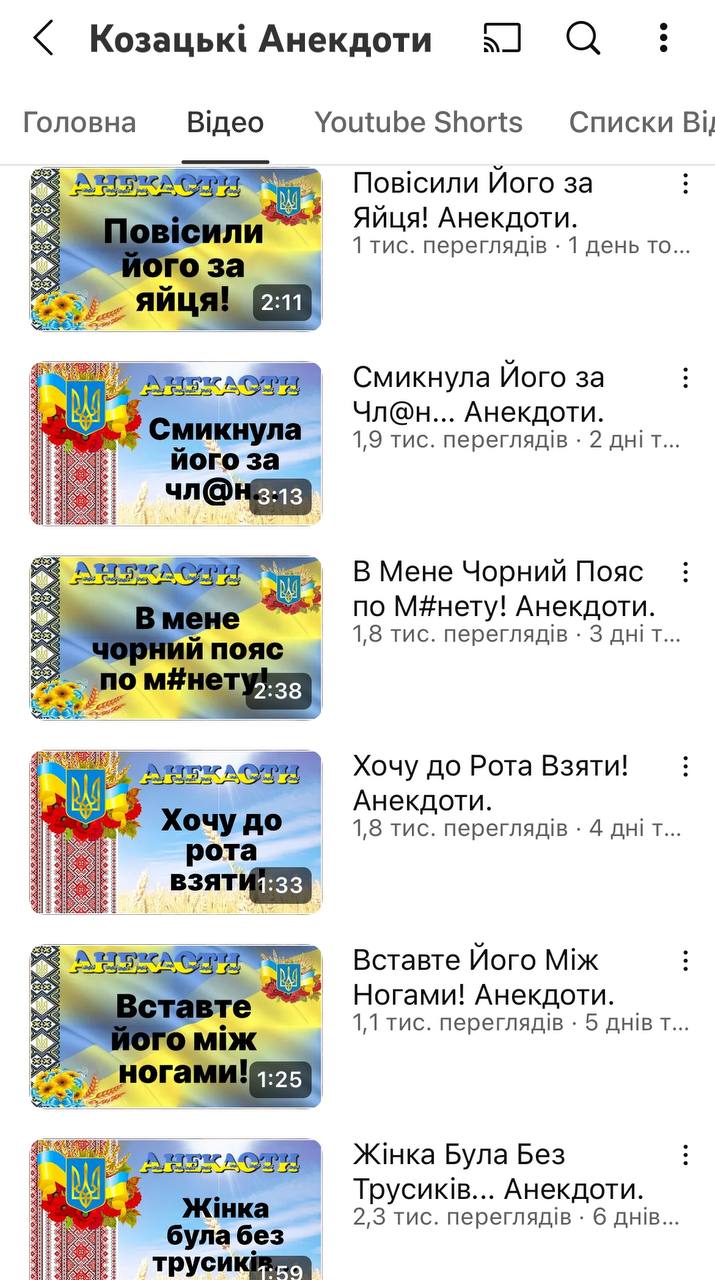
Task: Play the video "Повісили Його за Яйця!"
Action: tap(176, 249)
